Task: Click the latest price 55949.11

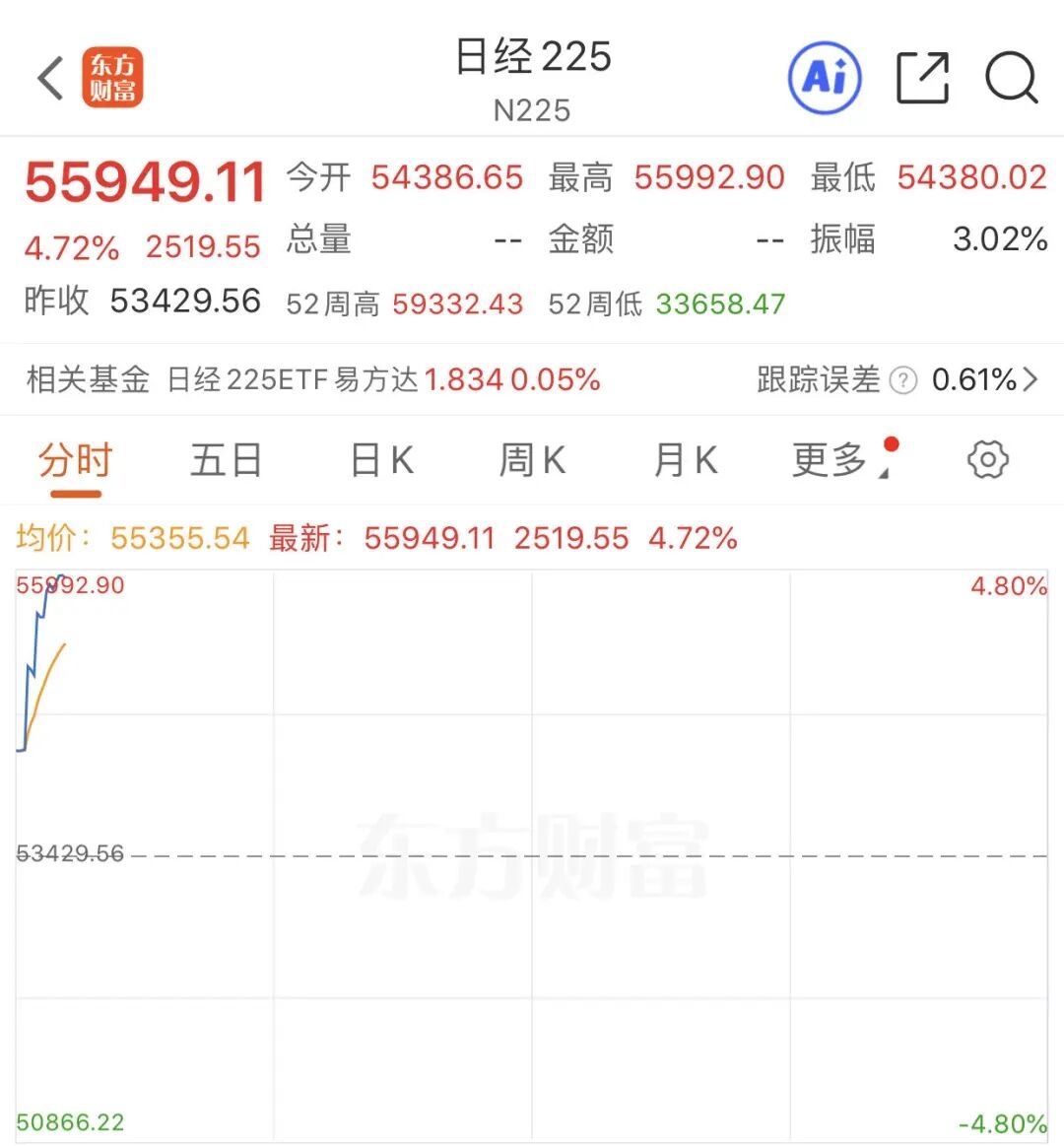Action: [145, 181]
